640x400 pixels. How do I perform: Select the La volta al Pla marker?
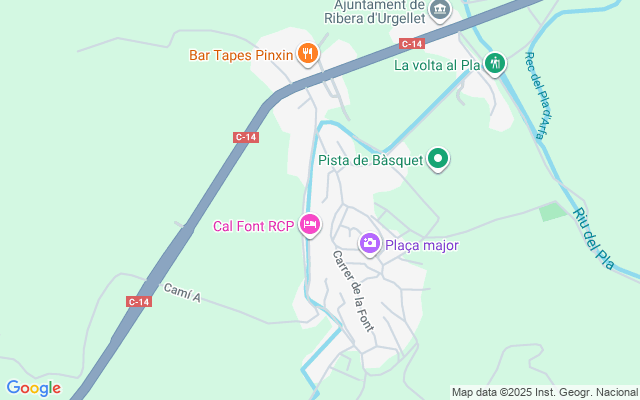point(495,65)
